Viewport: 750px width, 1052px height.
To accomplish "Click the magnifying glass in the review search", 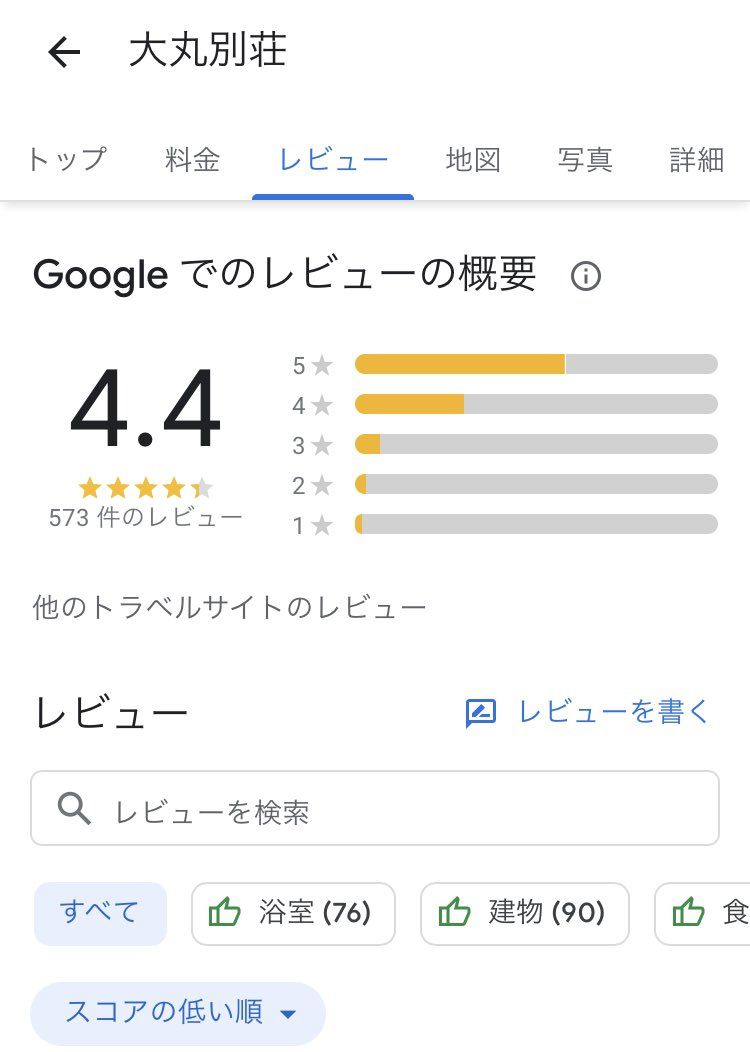I will (72, 808).
